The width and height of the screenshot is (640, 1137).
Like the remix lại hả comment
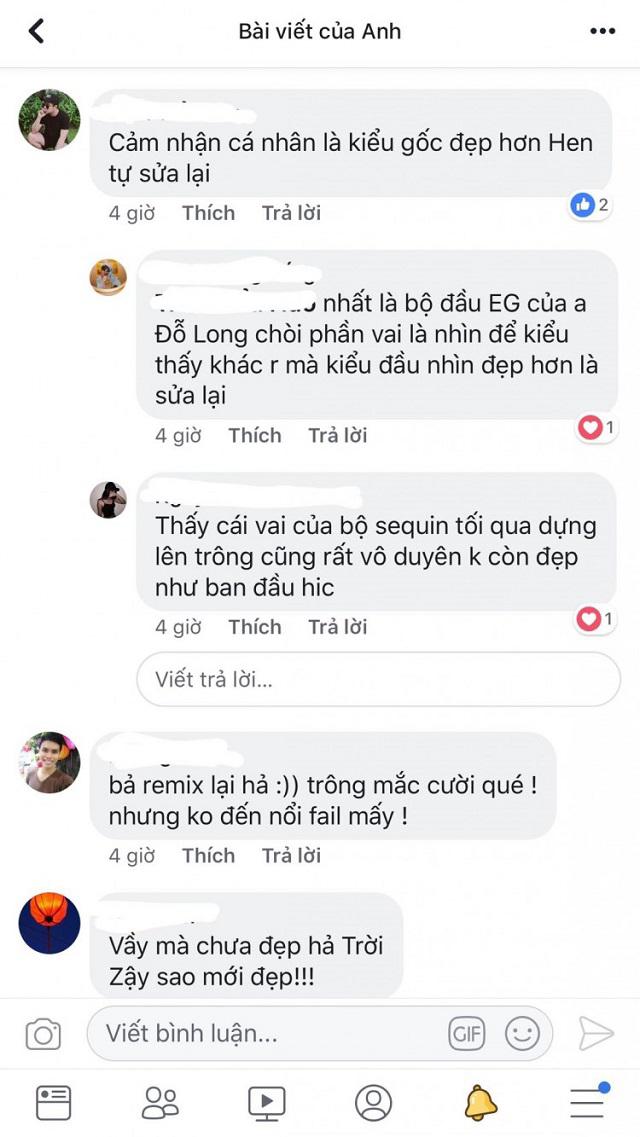(208, 855)
